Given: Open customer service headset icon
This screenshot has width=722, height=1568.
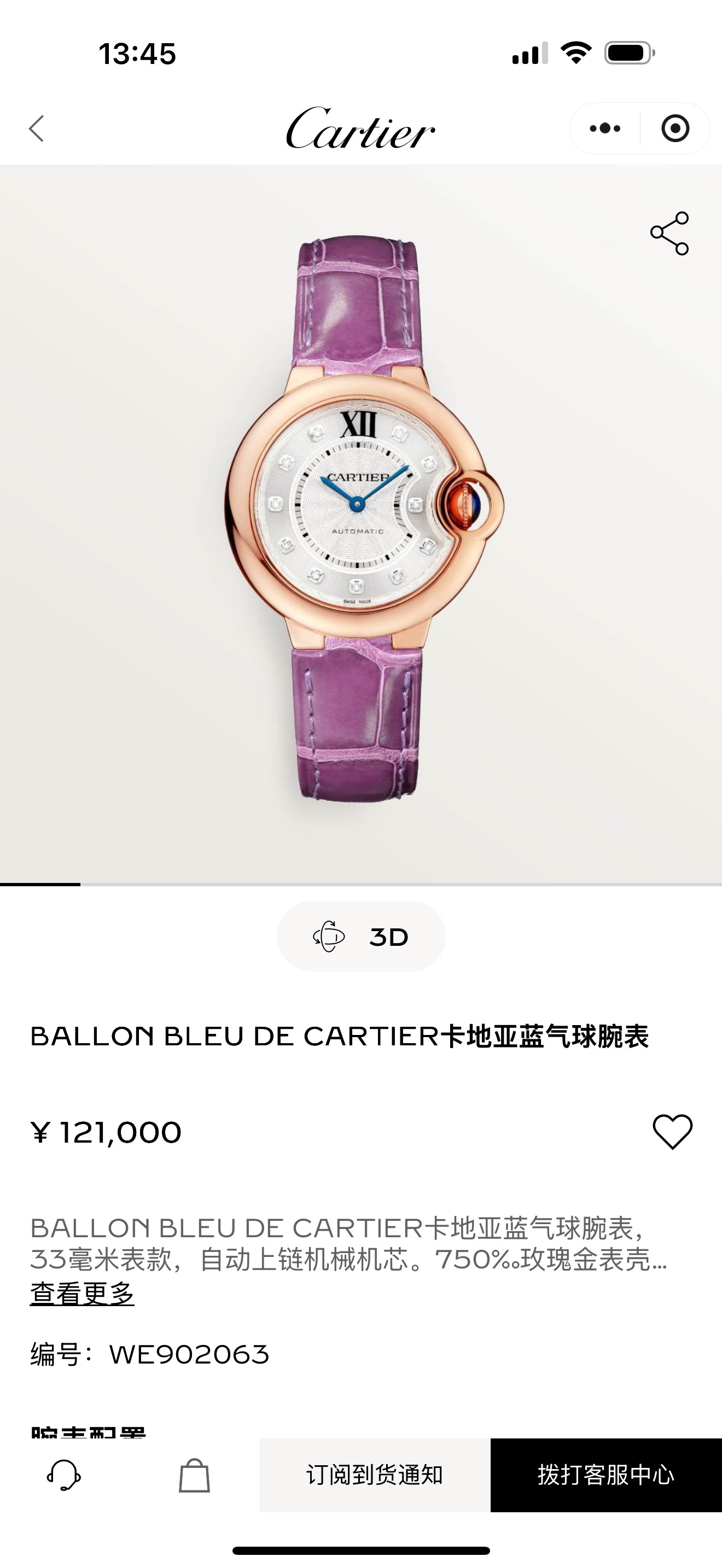Looking at the screenshot, I should tap(64, 1475).
